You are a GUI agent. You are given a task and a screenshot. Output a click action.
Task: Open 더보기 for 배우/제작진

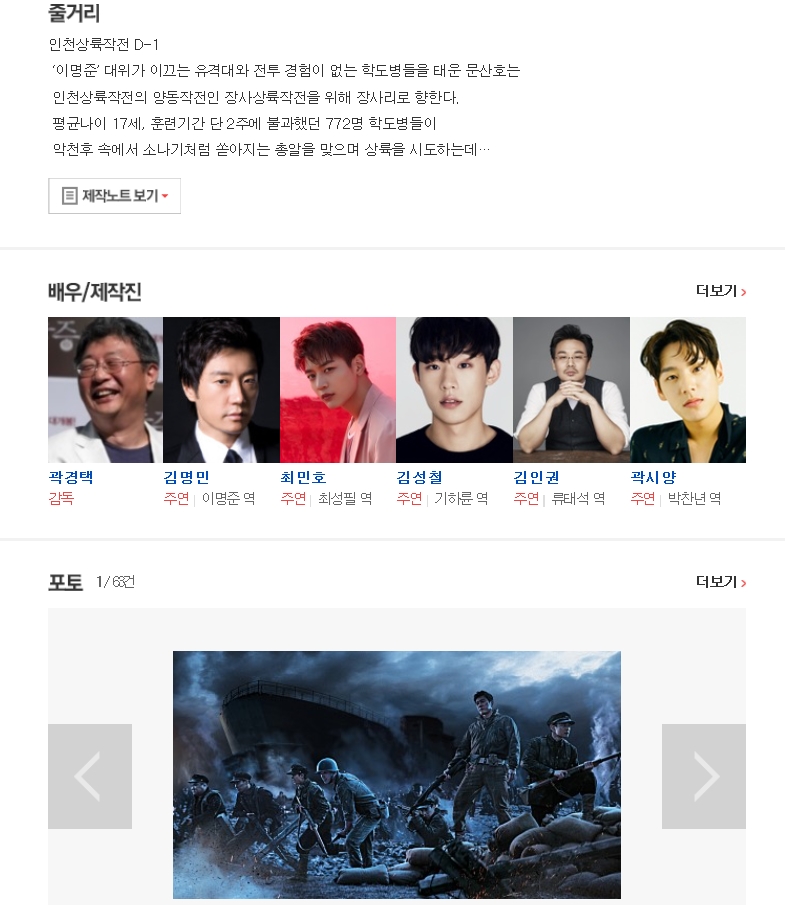(720, 291)
